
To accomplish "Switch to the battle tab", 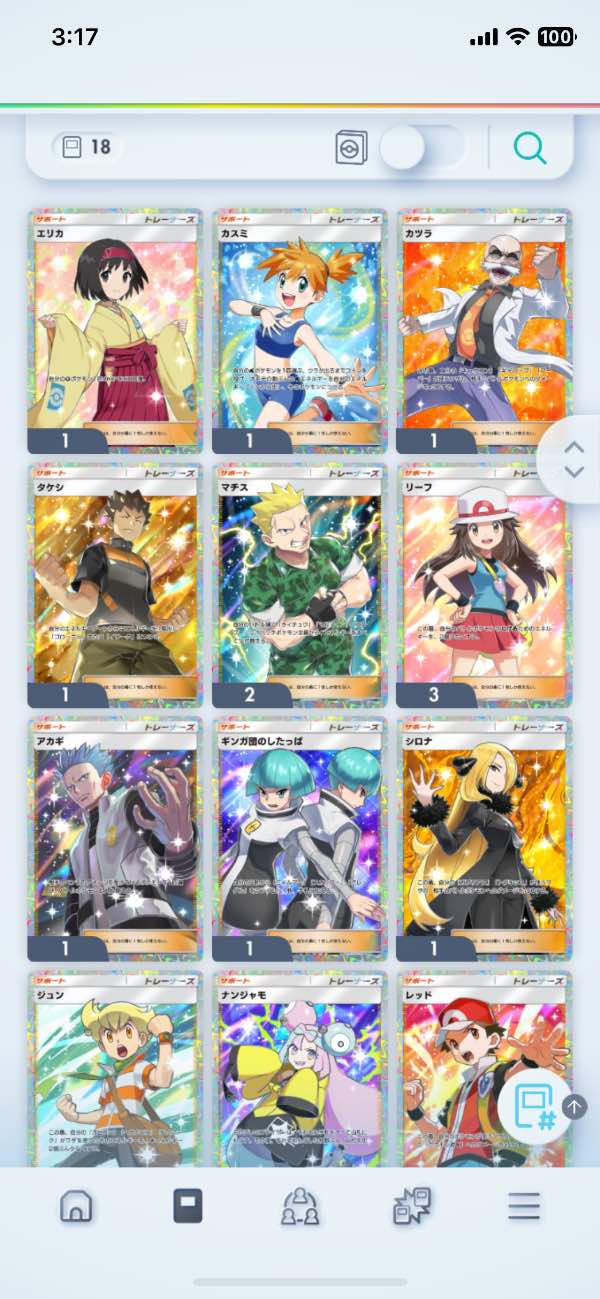I will [x=411, y=1206].
